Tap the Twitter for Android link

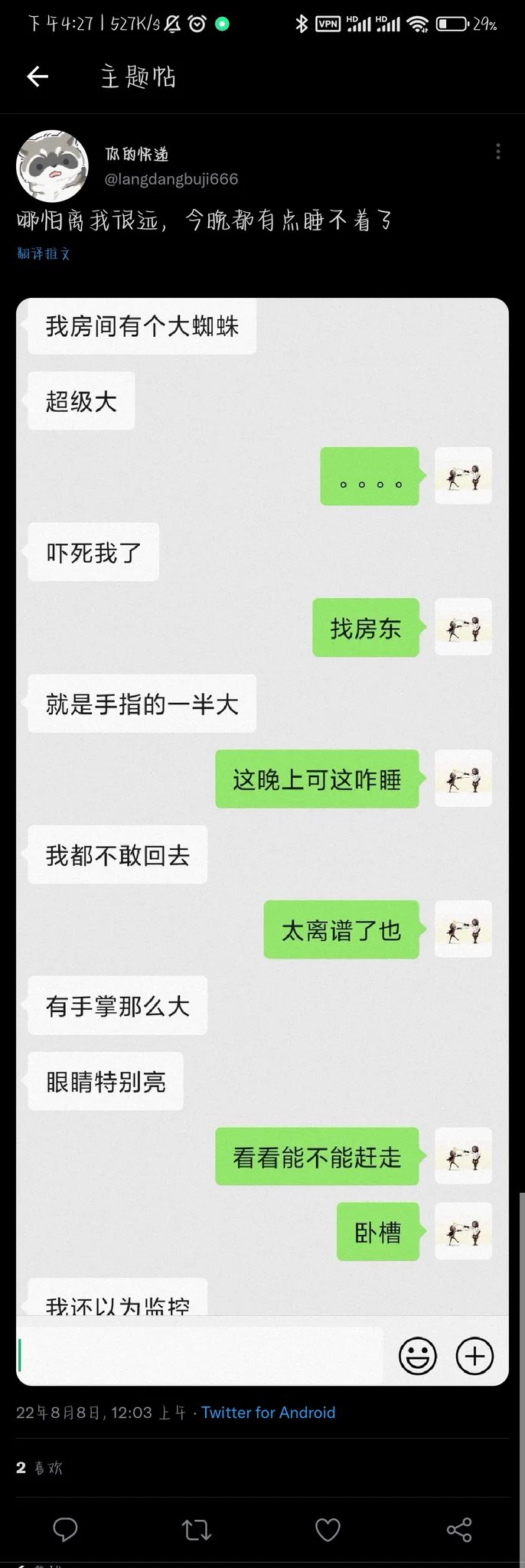pos(268,1413)
